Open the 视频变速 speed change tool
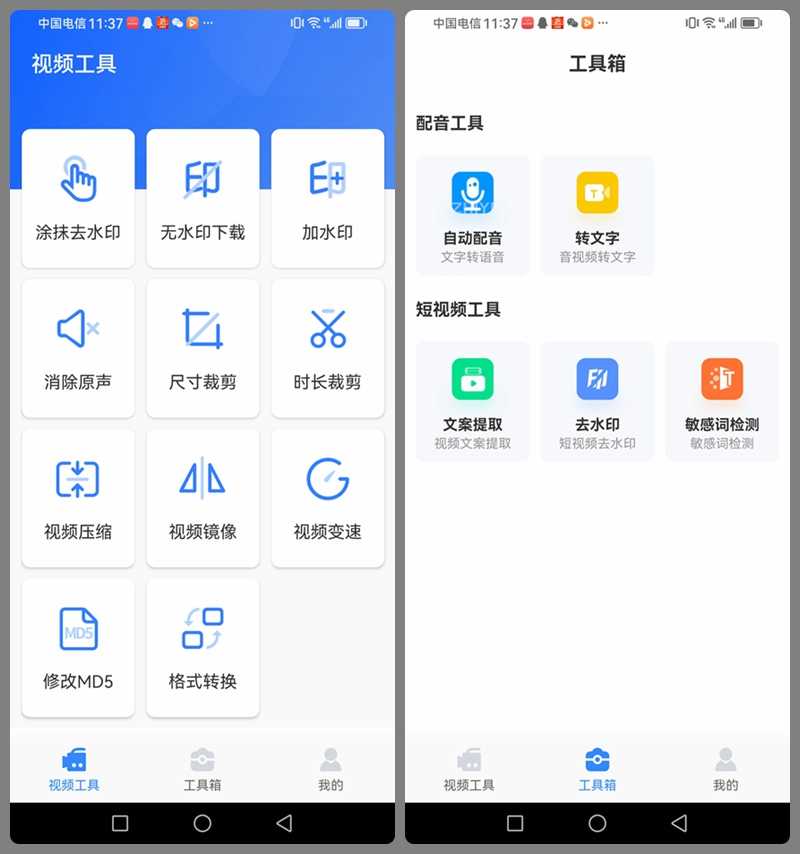 click(328, 497)
